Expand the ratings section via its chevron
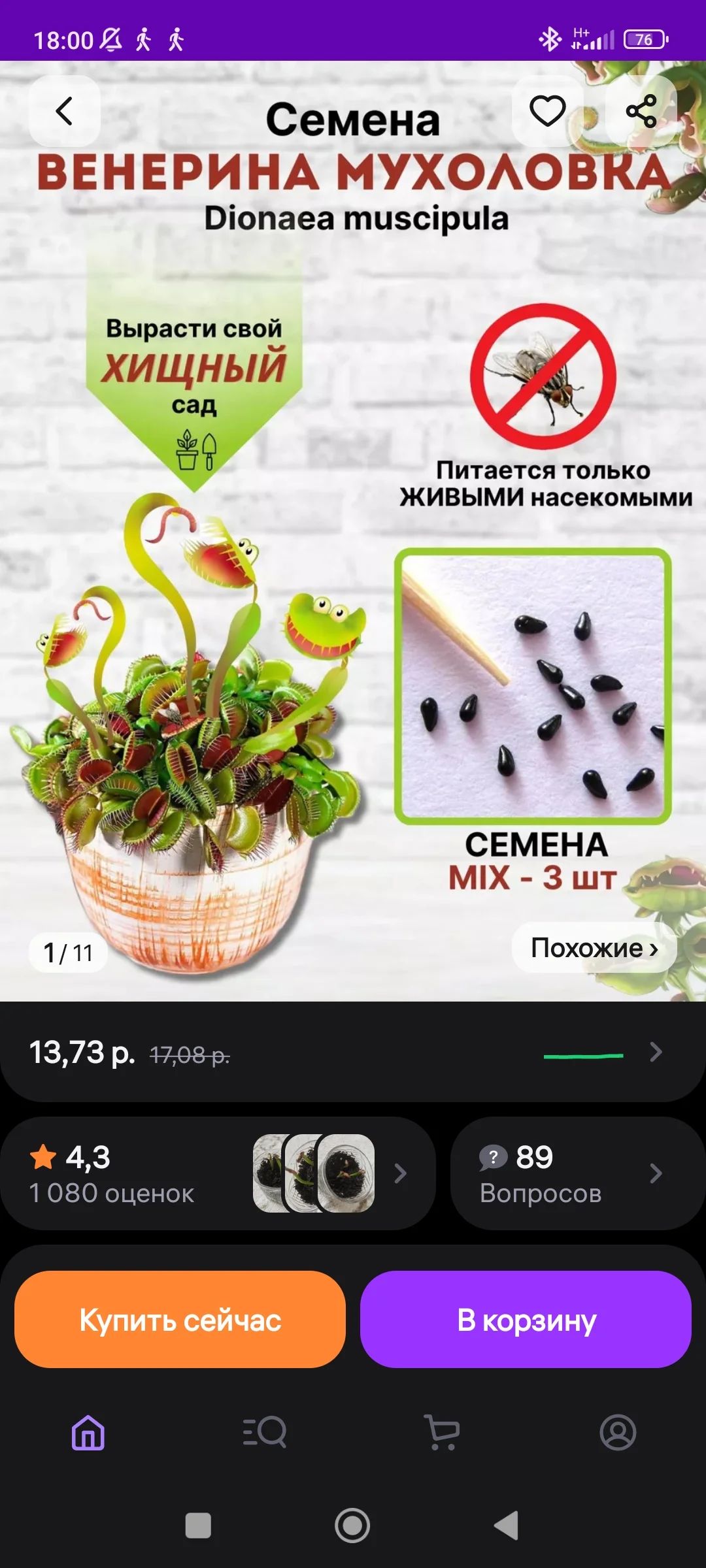The height and width of the screenshot is (1568, 706). click(x=400, y=1172)
